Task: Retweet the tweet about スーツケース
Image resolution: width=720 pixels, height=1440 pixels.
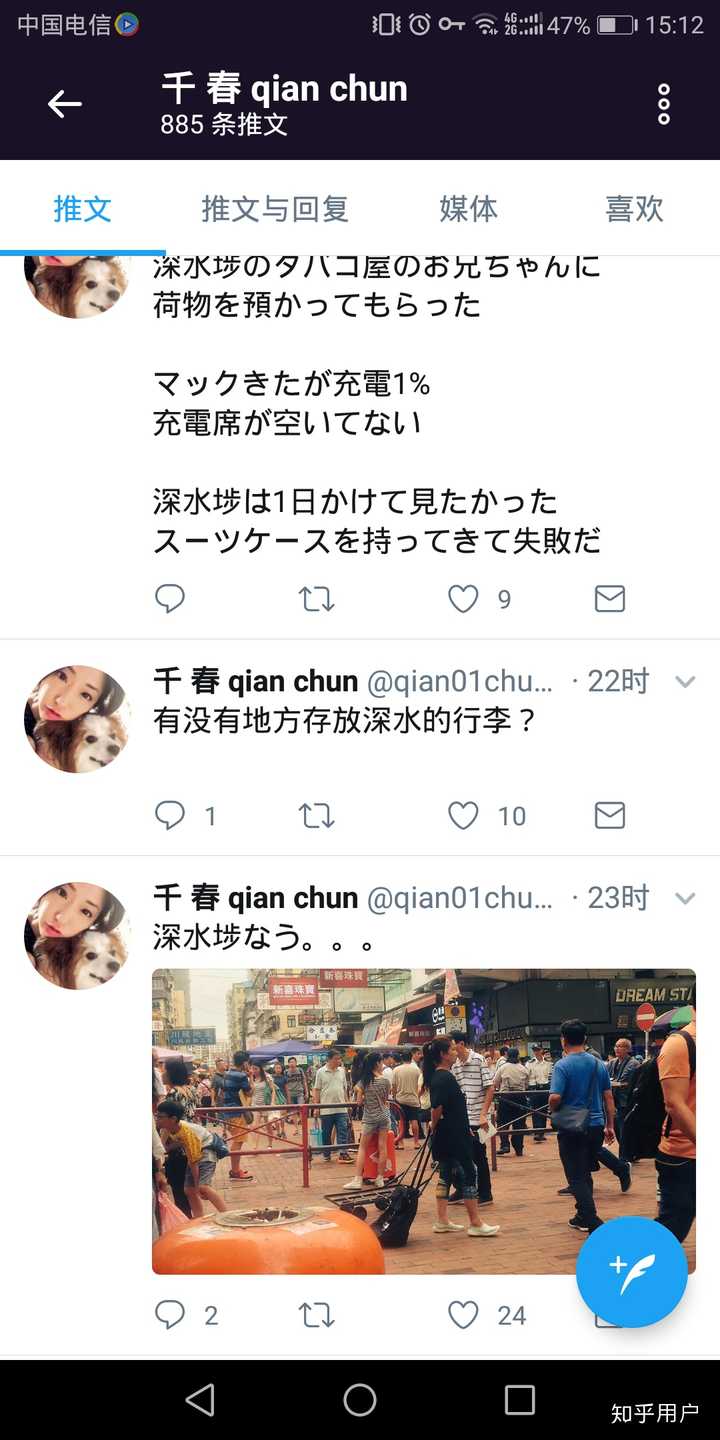Action: [317, 599]
